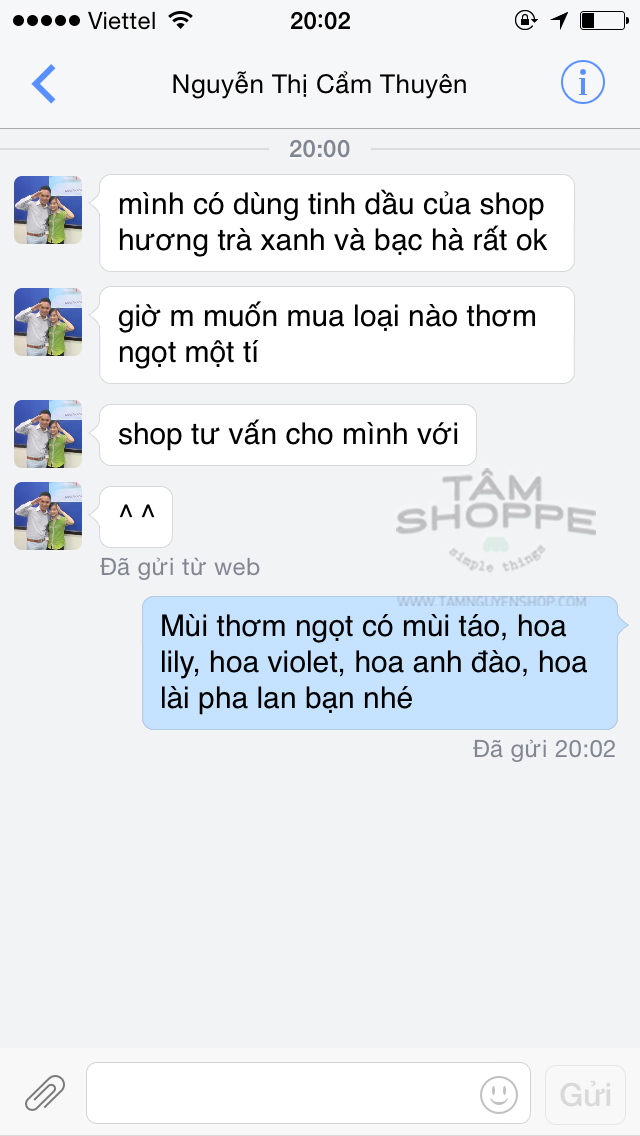Tap the Gửi send button
The height and width of the screenshot is (1136, 640).
click(x=586, y=1094)
